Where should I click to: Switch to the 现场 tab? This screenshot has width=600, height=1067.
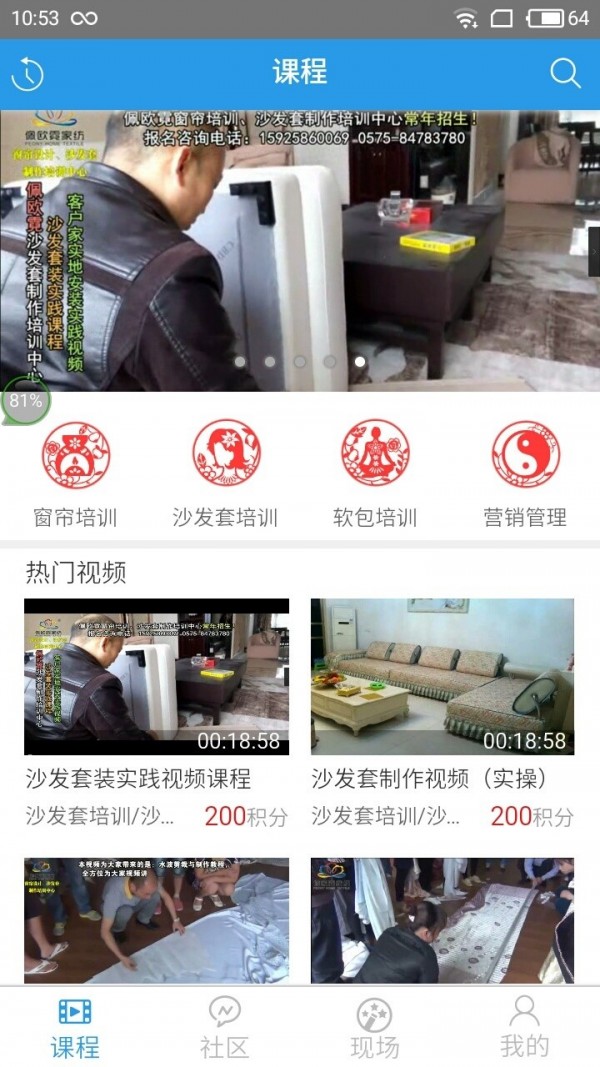[375, 1027]
